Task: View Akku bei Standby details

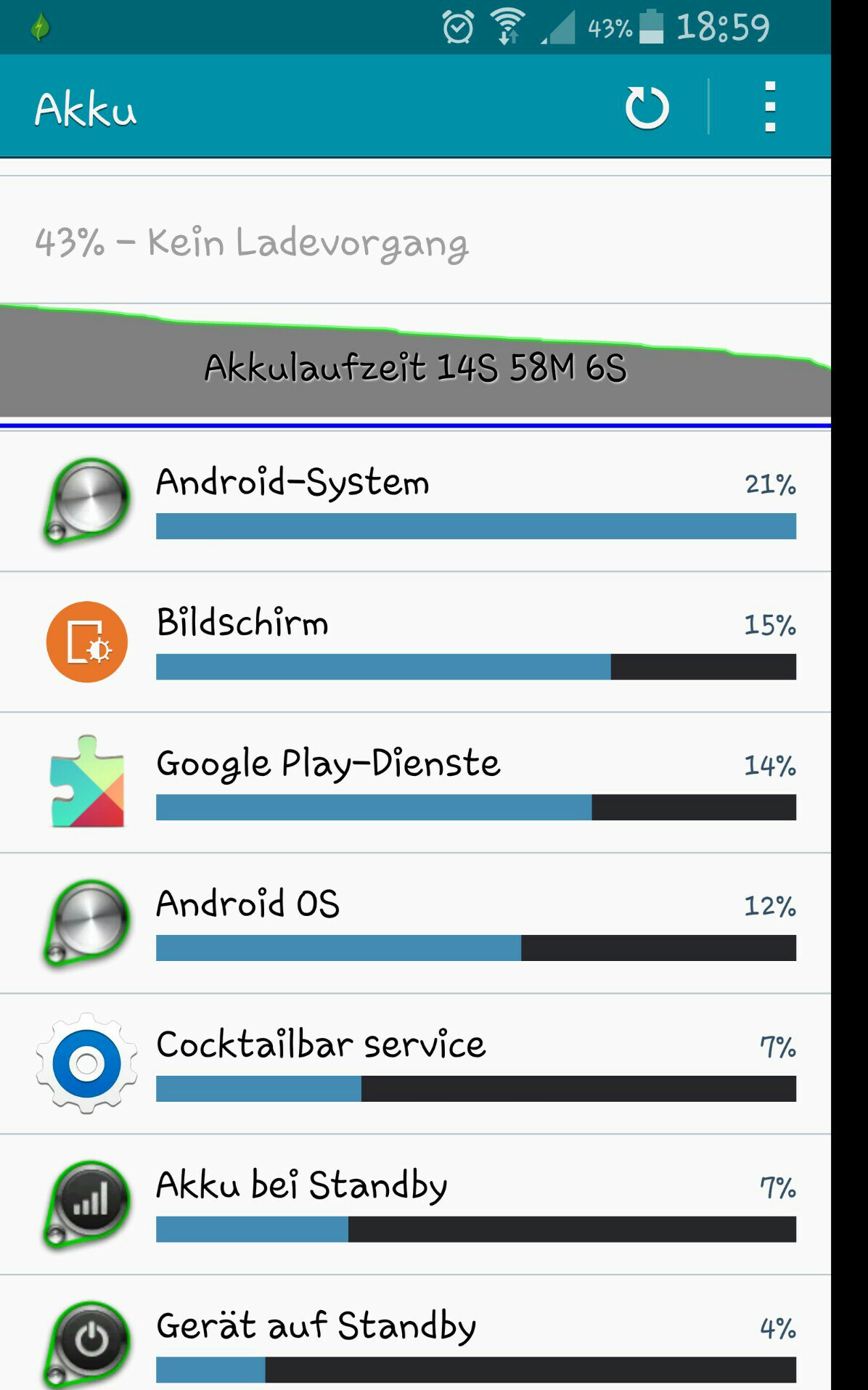Action: (415, 1206)
